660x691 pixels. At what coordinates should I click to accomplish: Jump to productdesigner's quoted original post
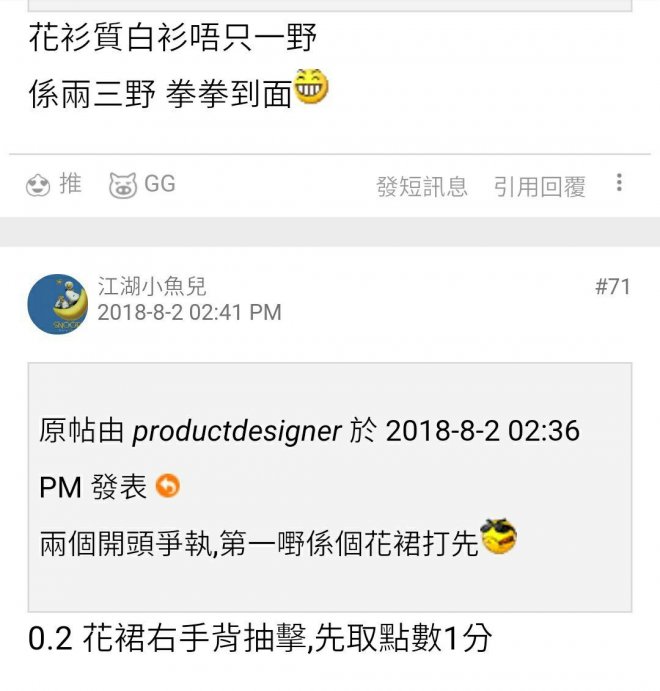pyautogui.click(x=168, y=486)
